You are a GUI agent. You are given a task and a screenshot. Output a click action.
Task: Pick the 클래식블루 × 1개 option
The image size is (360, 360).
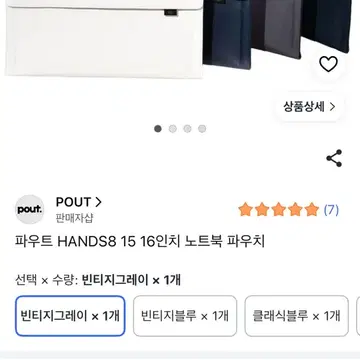click(296, 316)
